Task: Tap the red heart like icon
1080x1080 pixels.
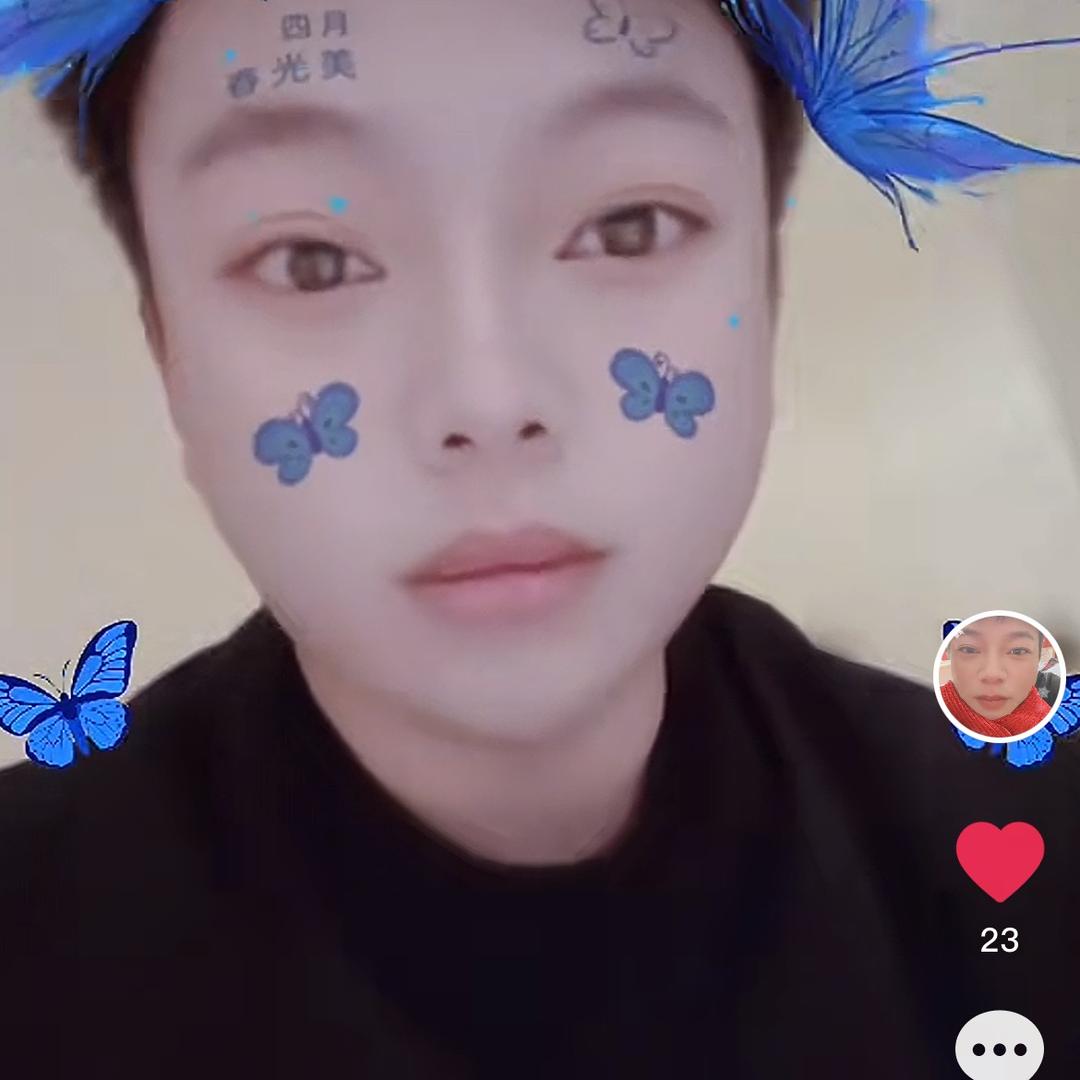Action: pos(999,861)
